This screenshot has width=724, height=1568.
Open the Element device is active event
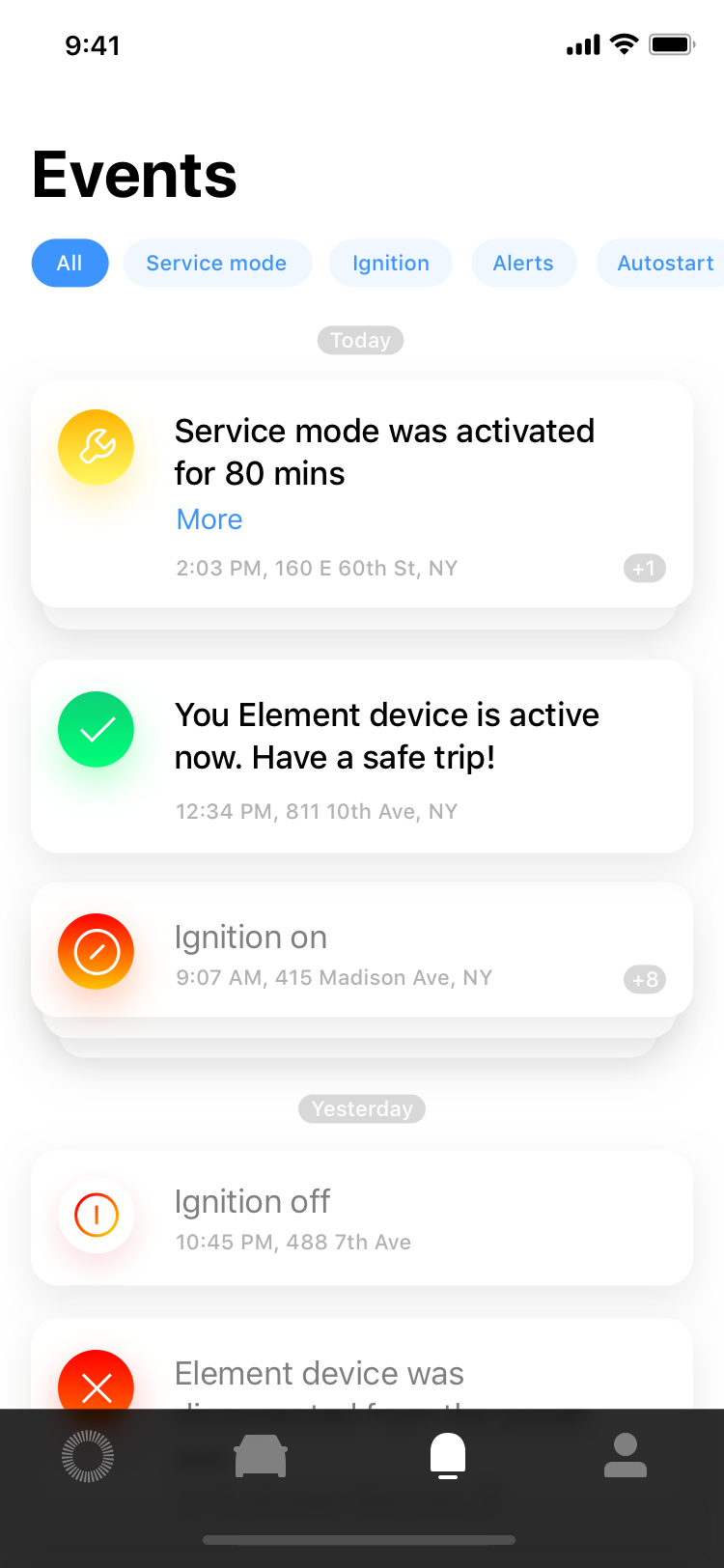(362, 756)
